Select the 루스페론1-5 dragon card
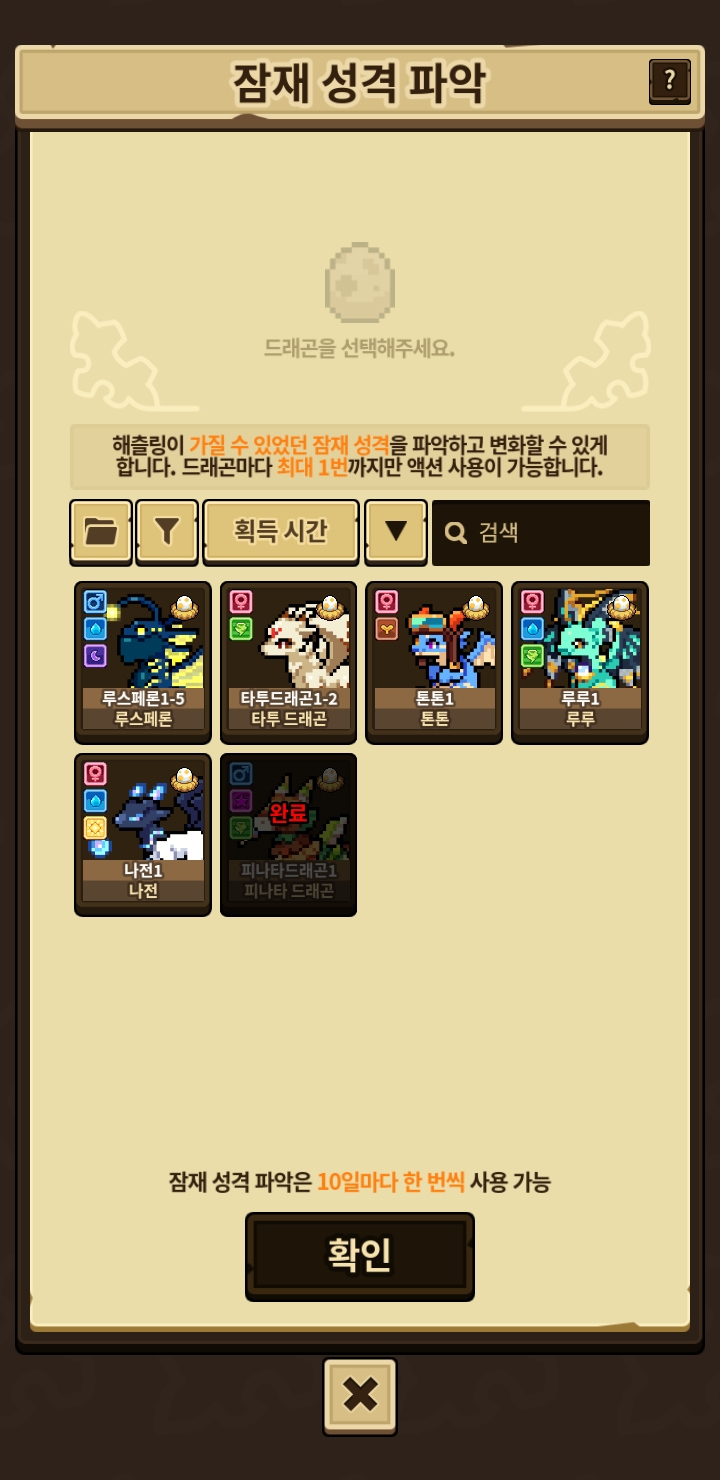 click(x=143, y=662)
